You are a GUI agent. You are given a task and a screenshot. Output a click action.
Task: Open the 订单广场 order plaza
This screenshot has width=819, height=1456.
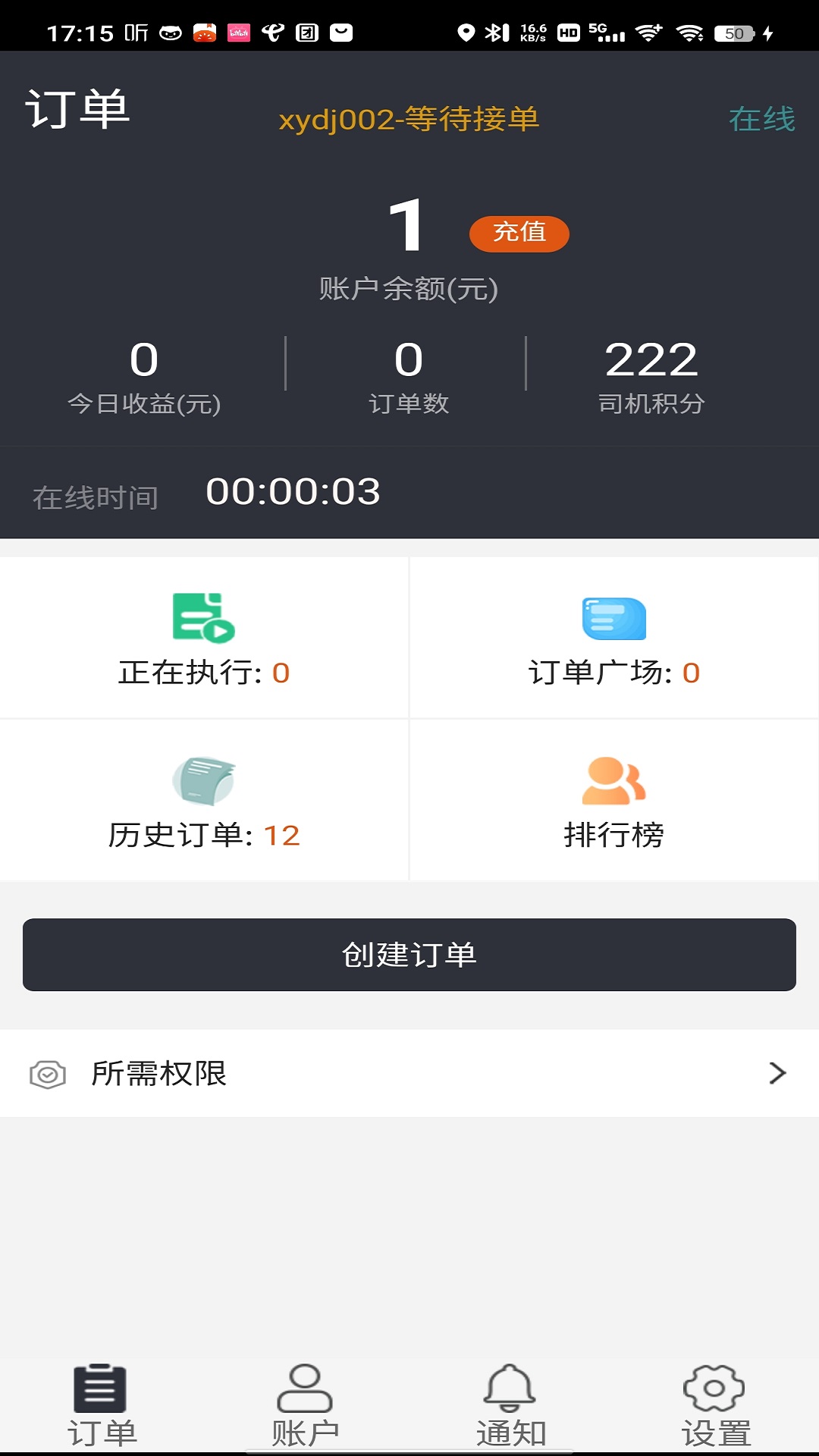(614, 638)
